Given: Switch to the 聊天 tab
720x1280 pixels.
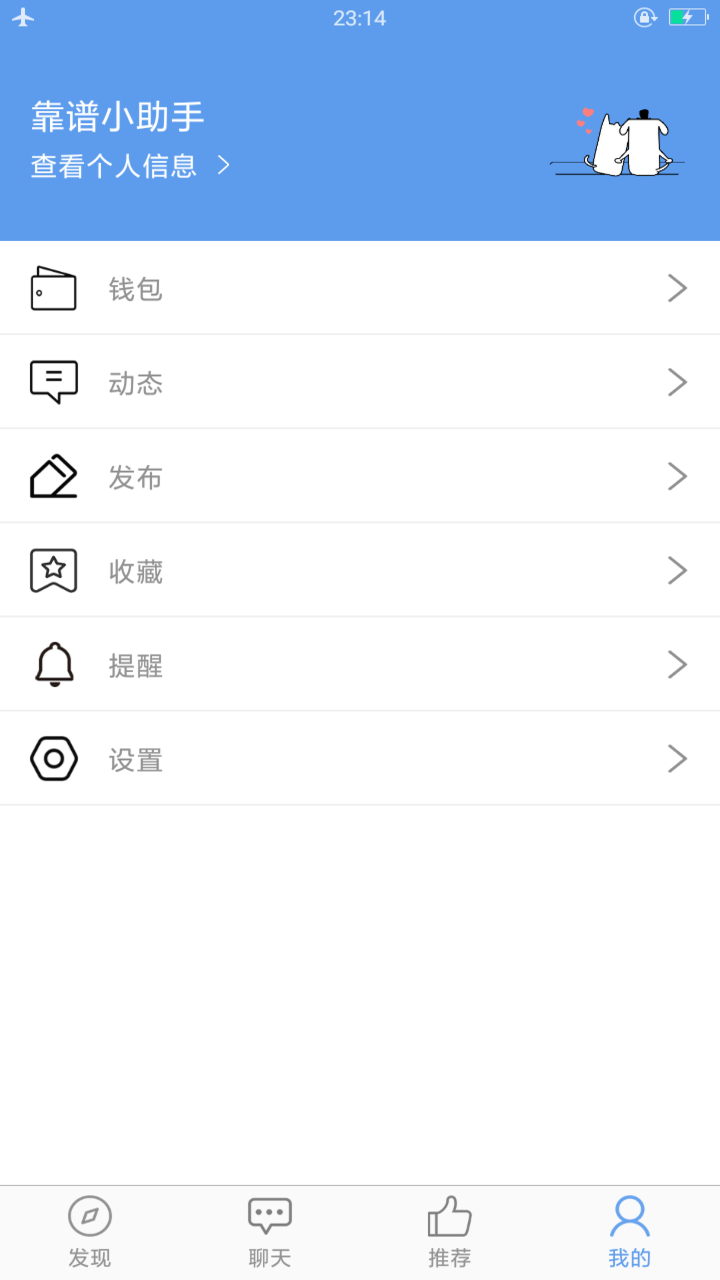Looking at the screenshot, I should coord(268,1230).
